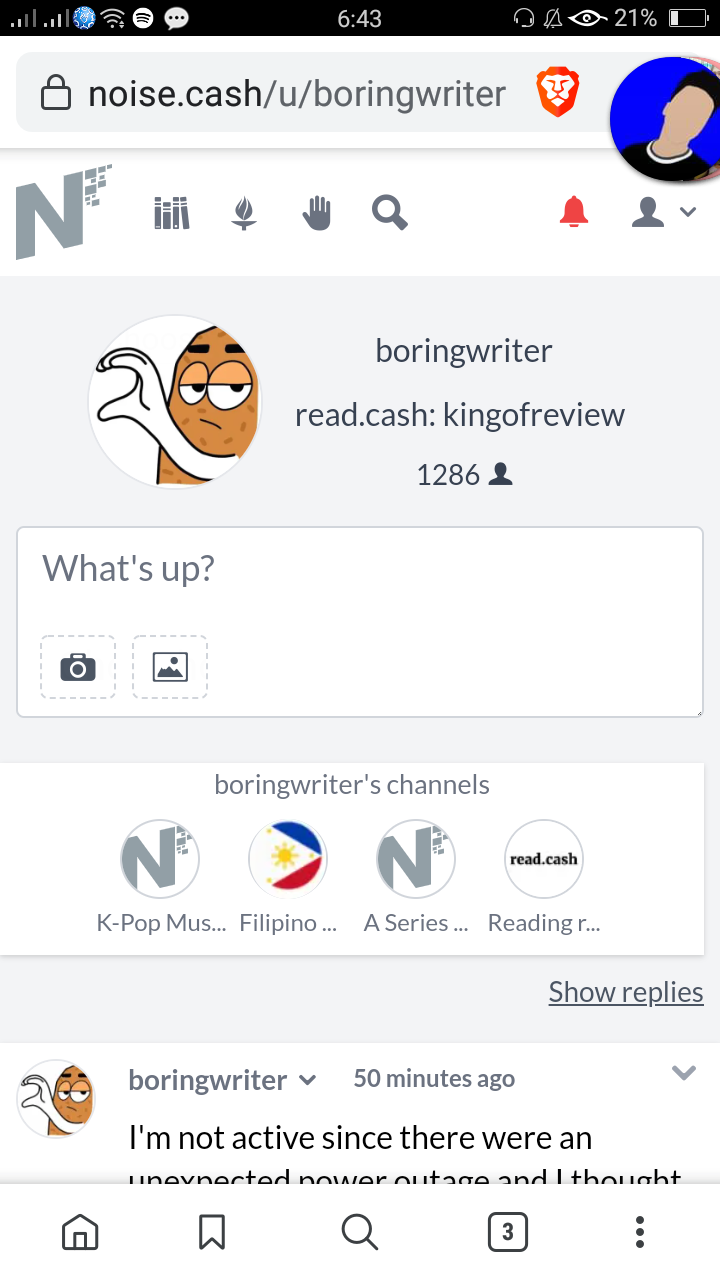The height and width of the screenshot is (1280, 720).
Task: Go to noise.cash home logo
Action: (63, 212)
